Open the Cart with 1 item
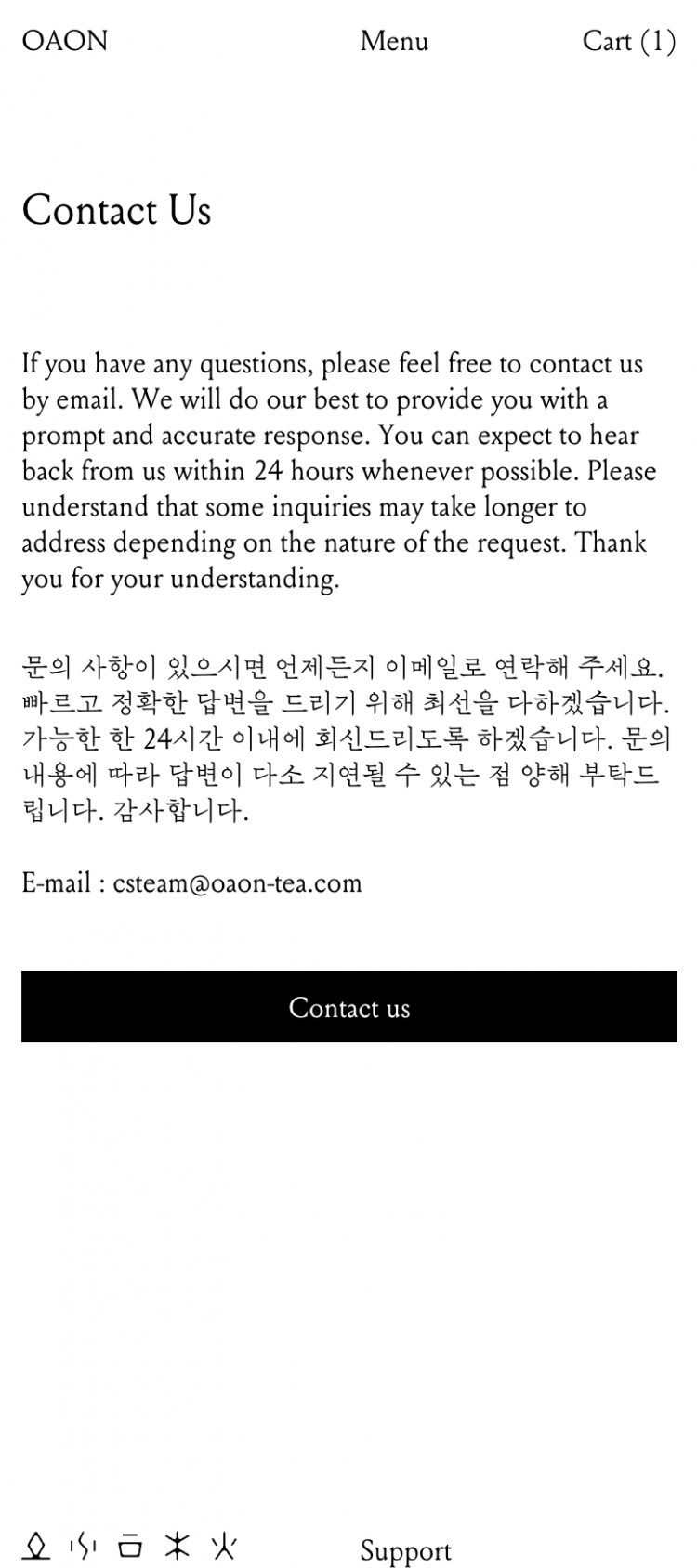Viewport: 697px width, 1568px height. coord(628,41)
